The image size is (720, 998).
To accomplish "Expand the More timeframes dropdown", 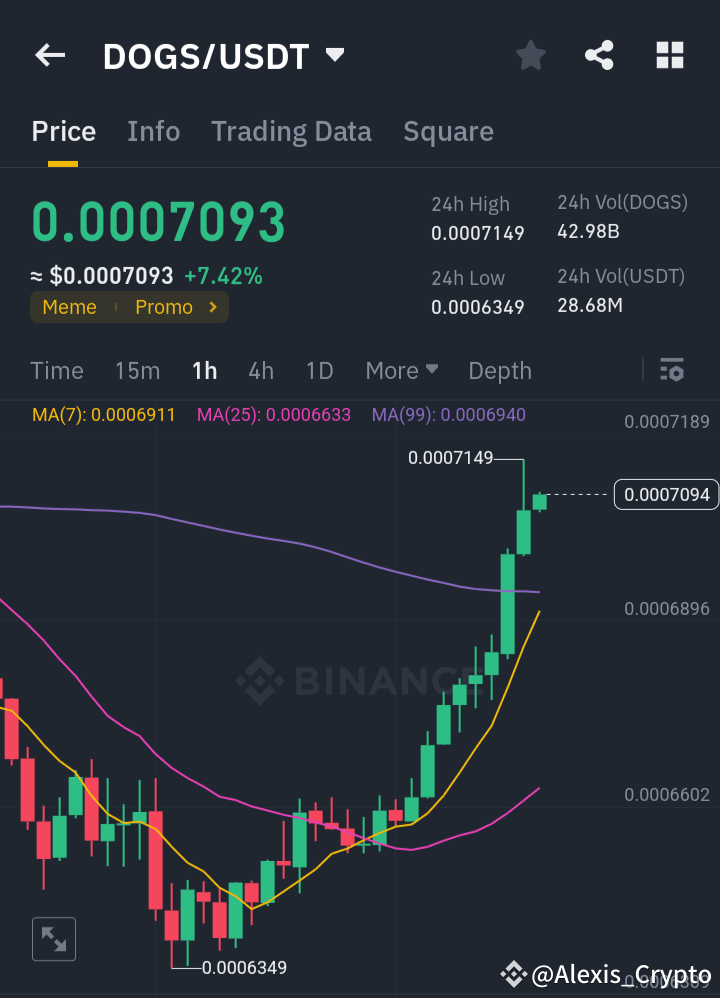I will click(401, 370).
